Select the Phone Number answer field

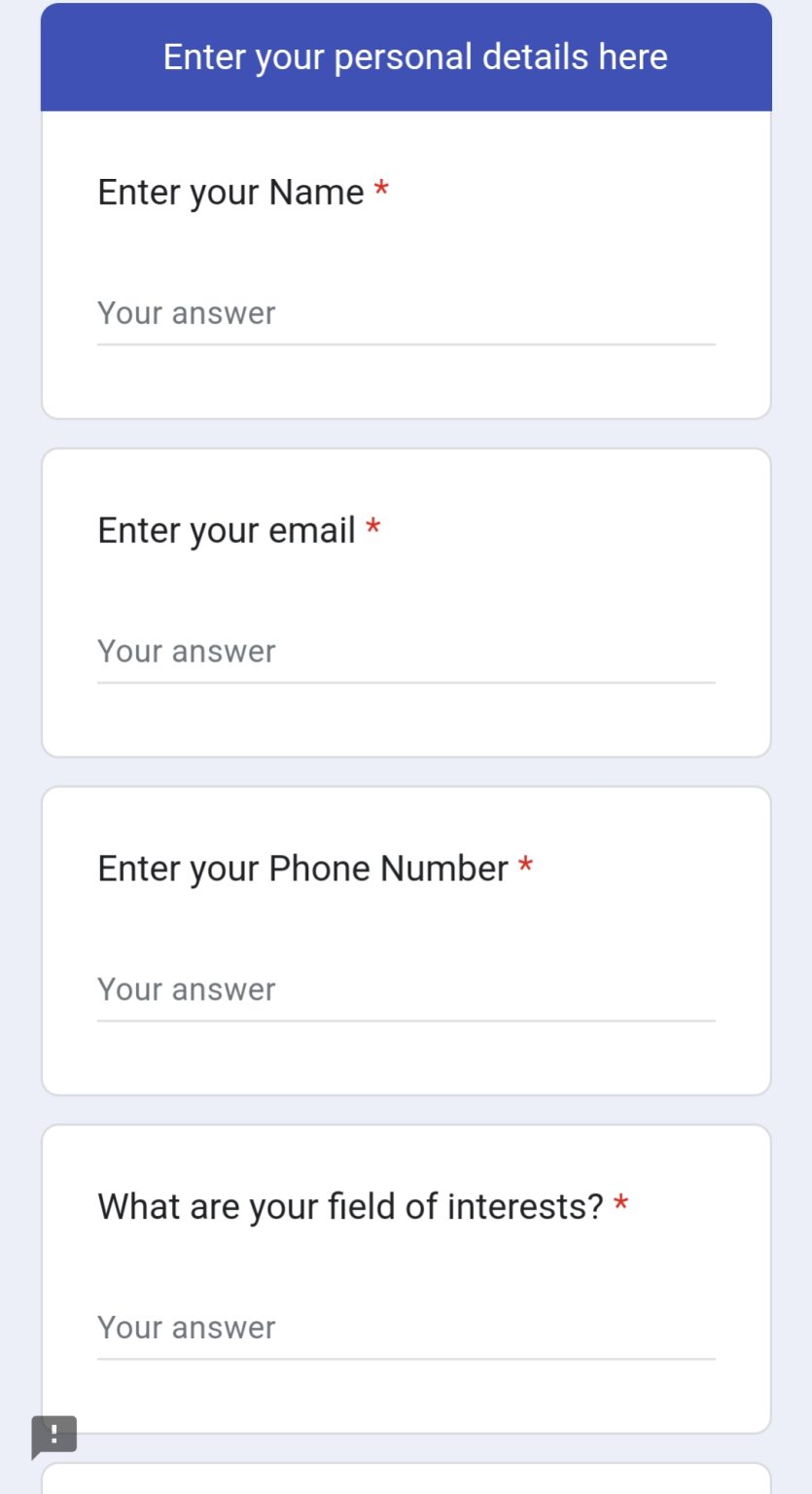(406, 990)
